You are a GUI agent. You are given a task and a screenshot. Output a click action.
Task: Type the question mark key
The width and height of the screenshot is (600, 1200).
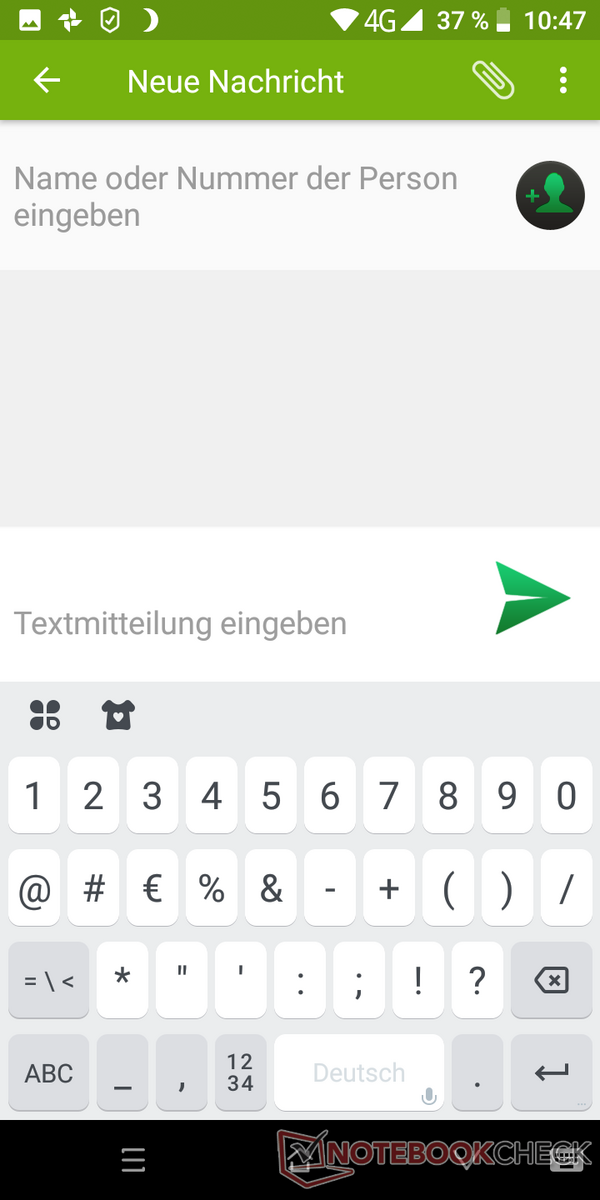[x=477, y=980]
